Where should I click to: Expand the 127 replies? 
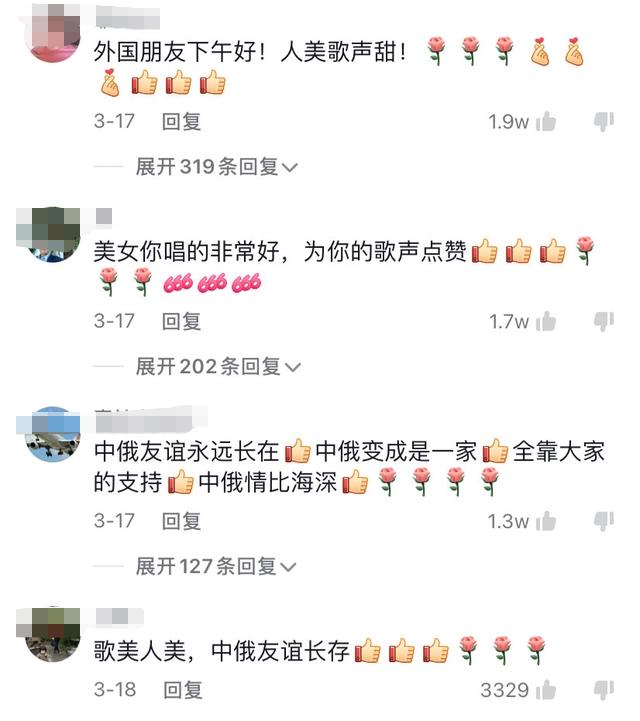216,567
